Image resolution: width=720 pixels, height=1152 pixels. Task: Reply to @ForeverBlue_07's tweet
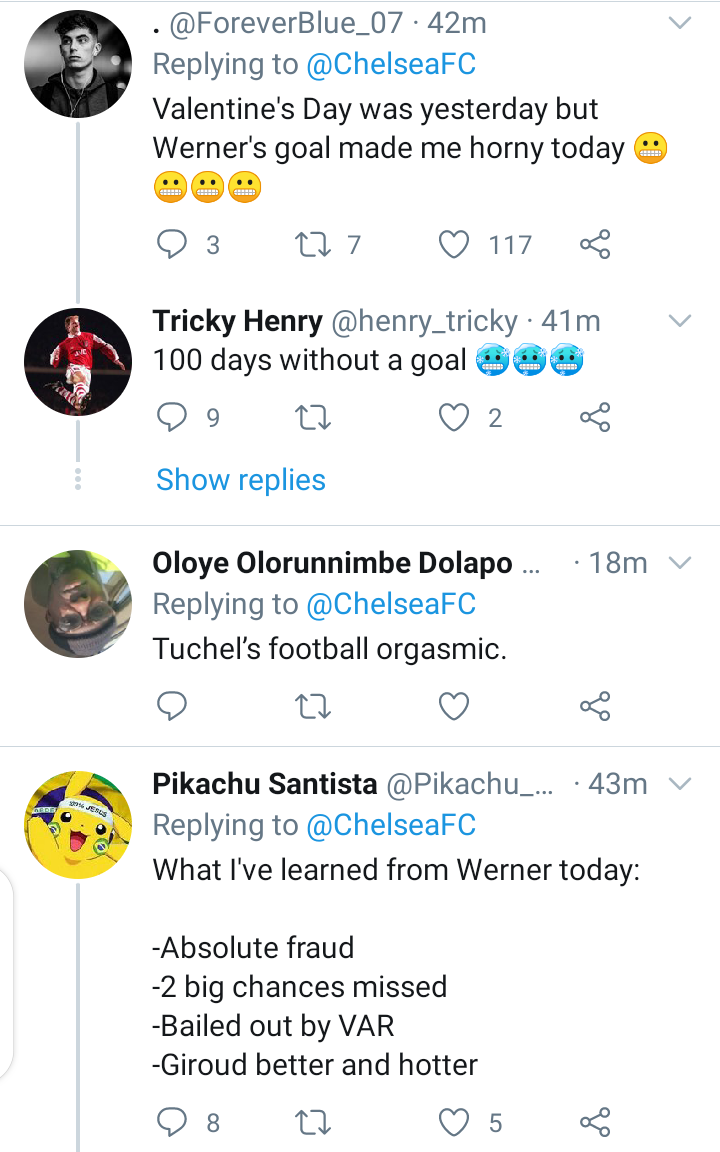[x=172, y=244]
